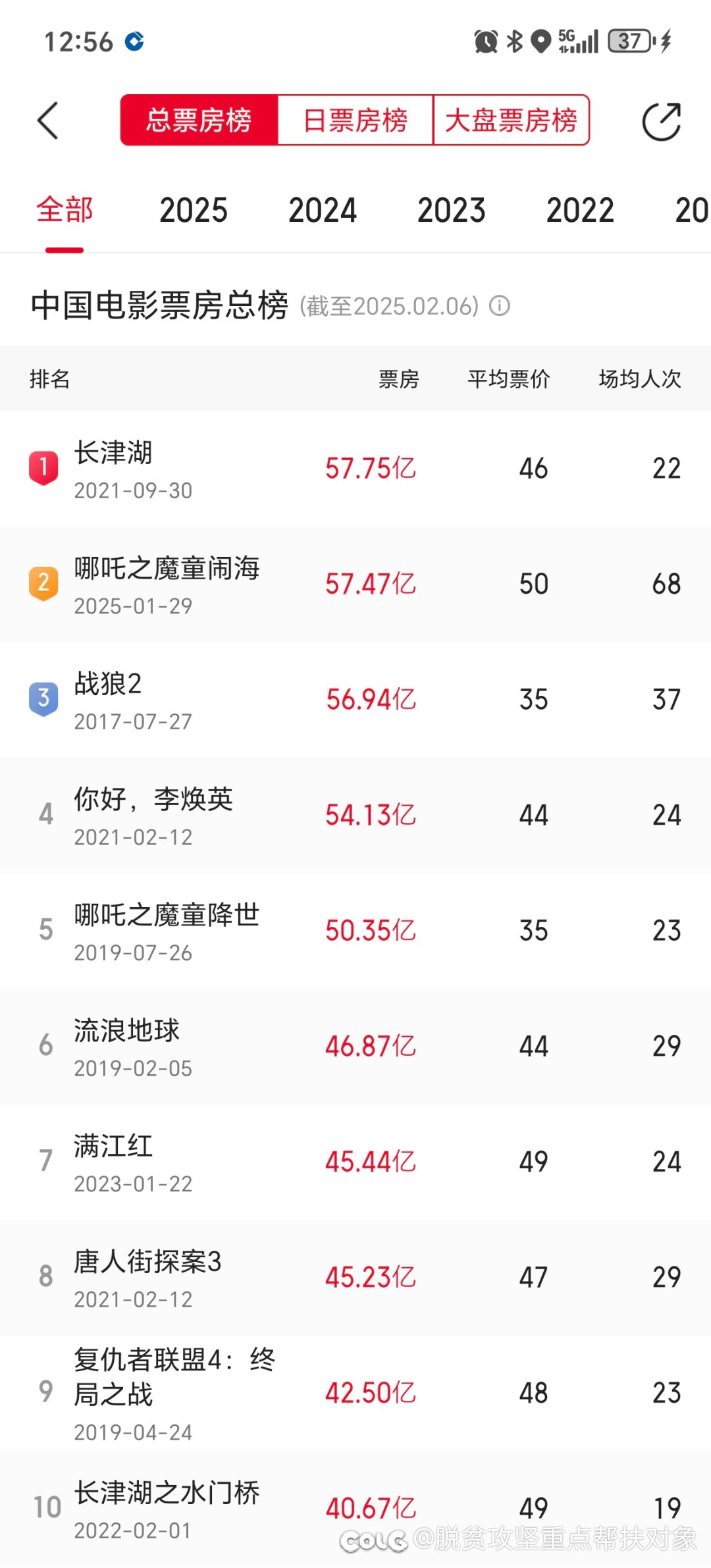Filter by year 2022
This screenshot has height=1568, width=711.
click(x=580, y=211)
